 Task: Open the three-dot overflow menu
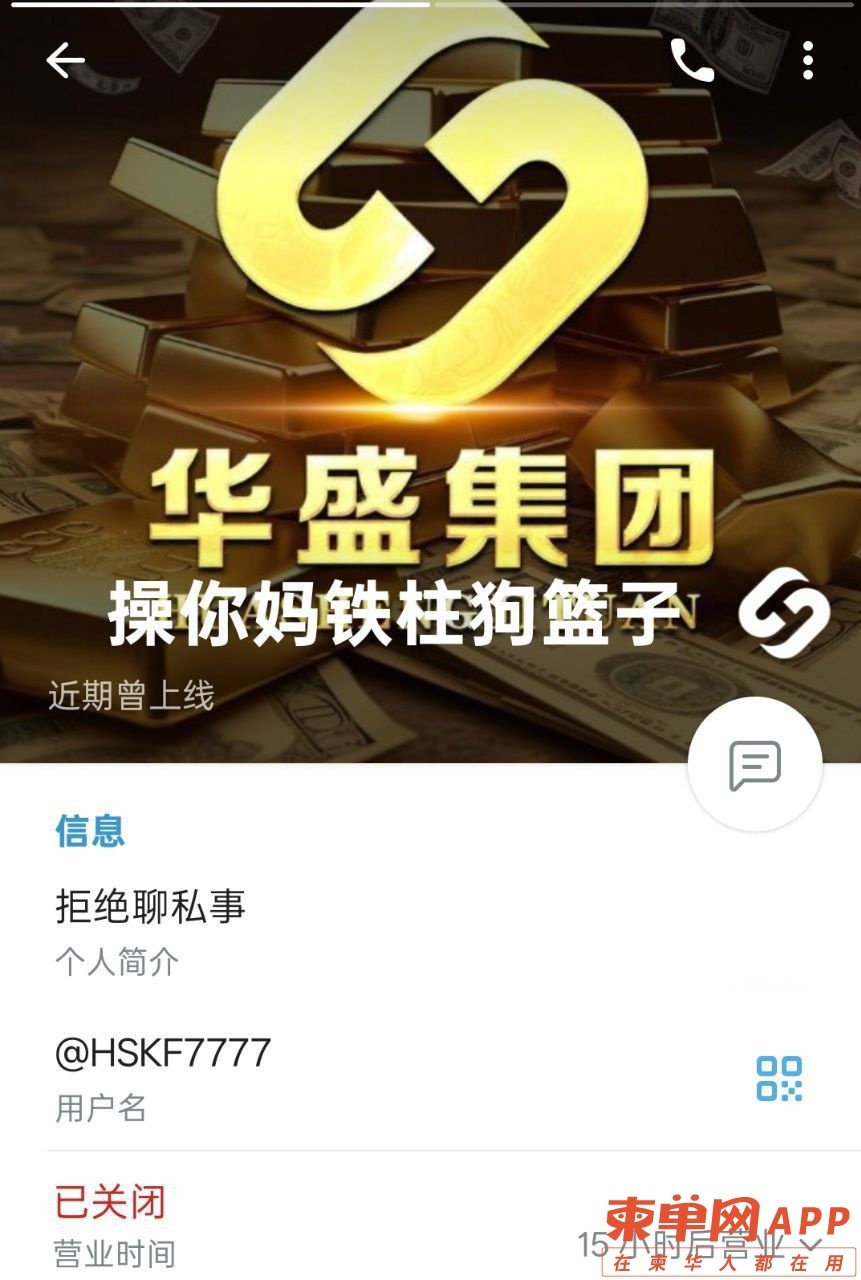pyautogui.click(x=808, y=61)
